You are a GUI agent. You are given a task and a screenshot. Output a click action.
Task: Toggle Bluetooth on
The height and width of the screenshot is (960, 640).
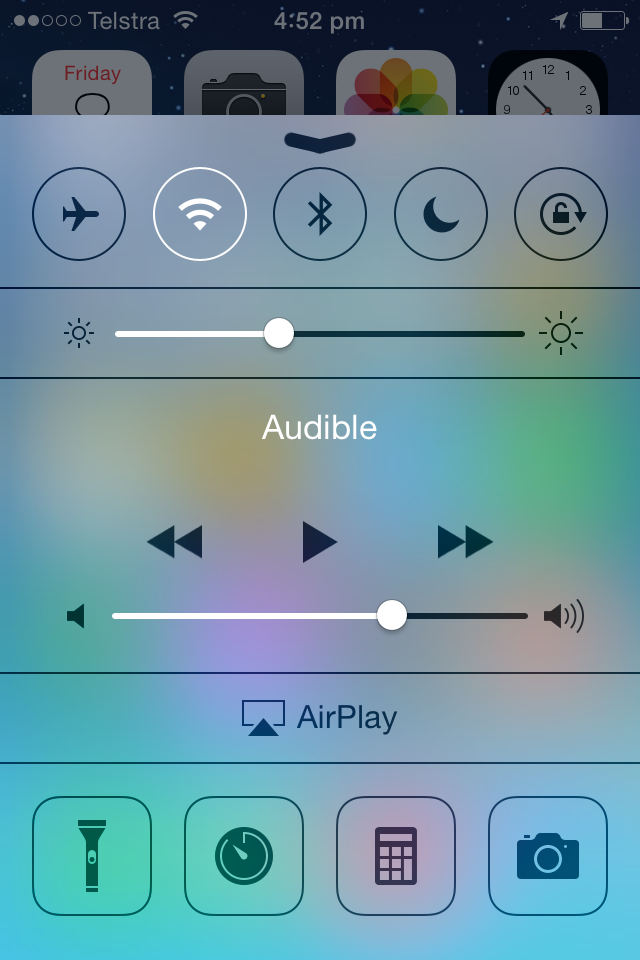pyautogui.click(x=320, y=214)
